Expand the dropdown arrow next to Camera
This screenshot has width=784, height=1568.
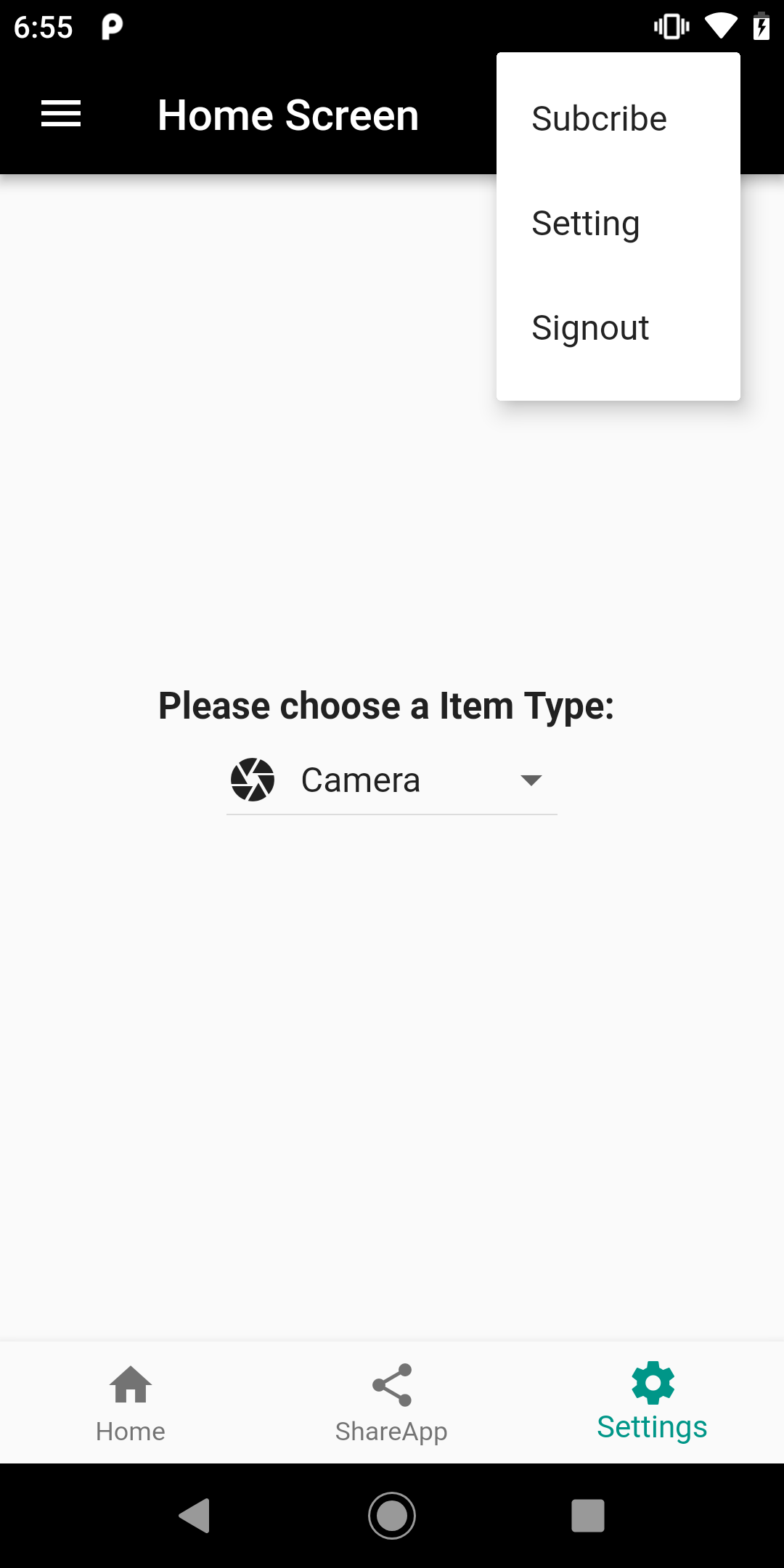pos(531,781)
